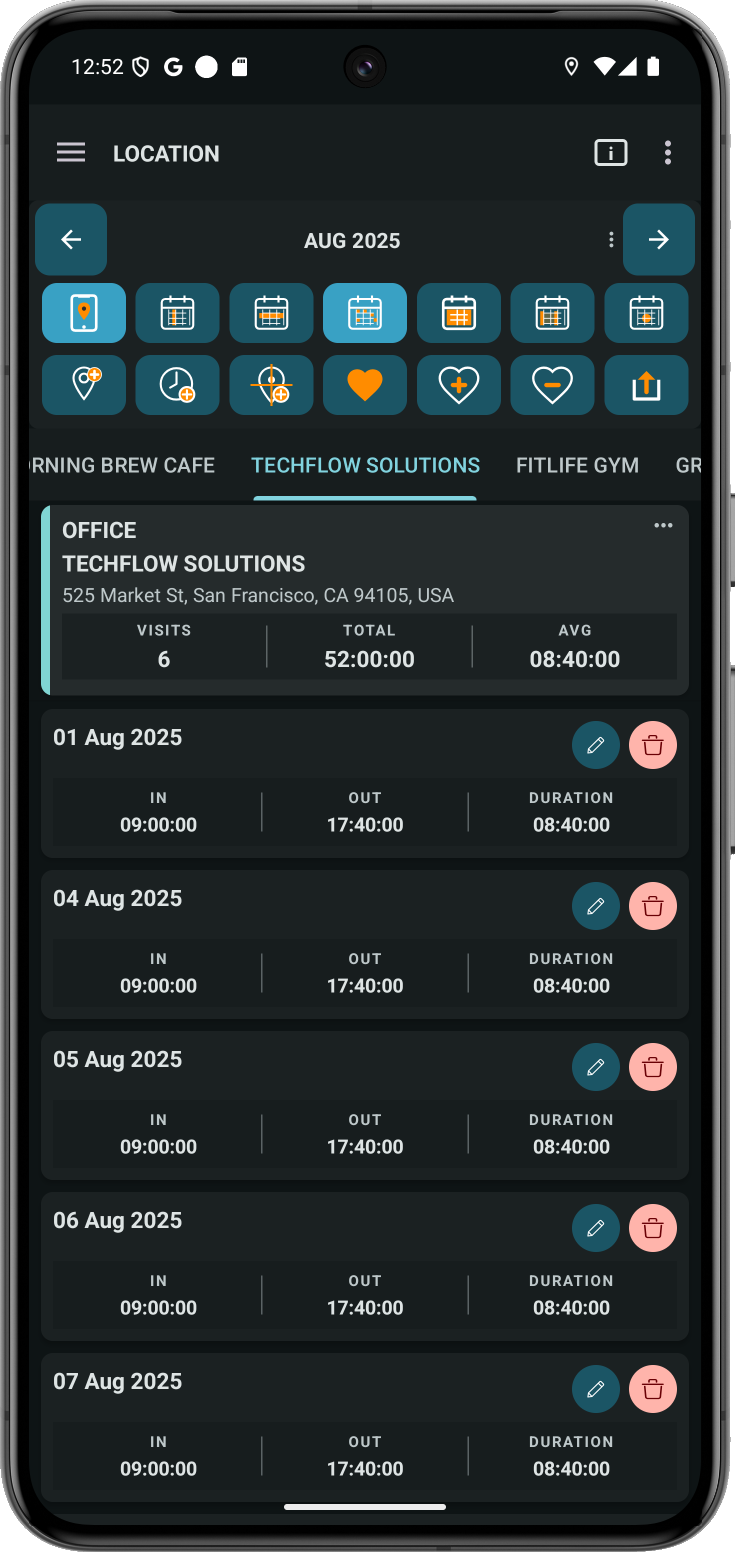Select the TECHFLOW SOLUTIONS tab
The height and width of the screenshot is (1552, 735).
pyautogui.click(x=365, y=465)
